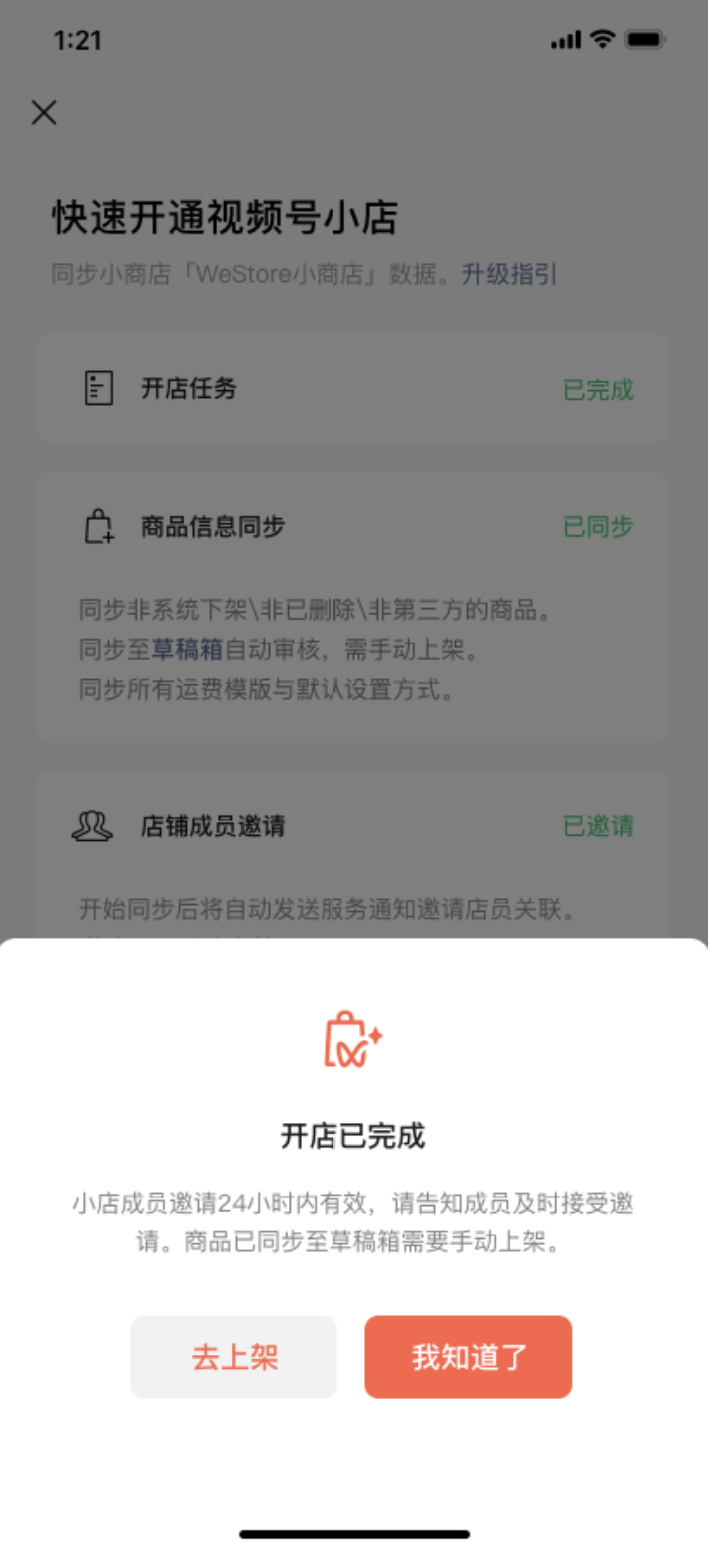The width and height of the screenshot is (708, 1550).
Task: Open the 草稿箱 link
Action: [188, 650]
